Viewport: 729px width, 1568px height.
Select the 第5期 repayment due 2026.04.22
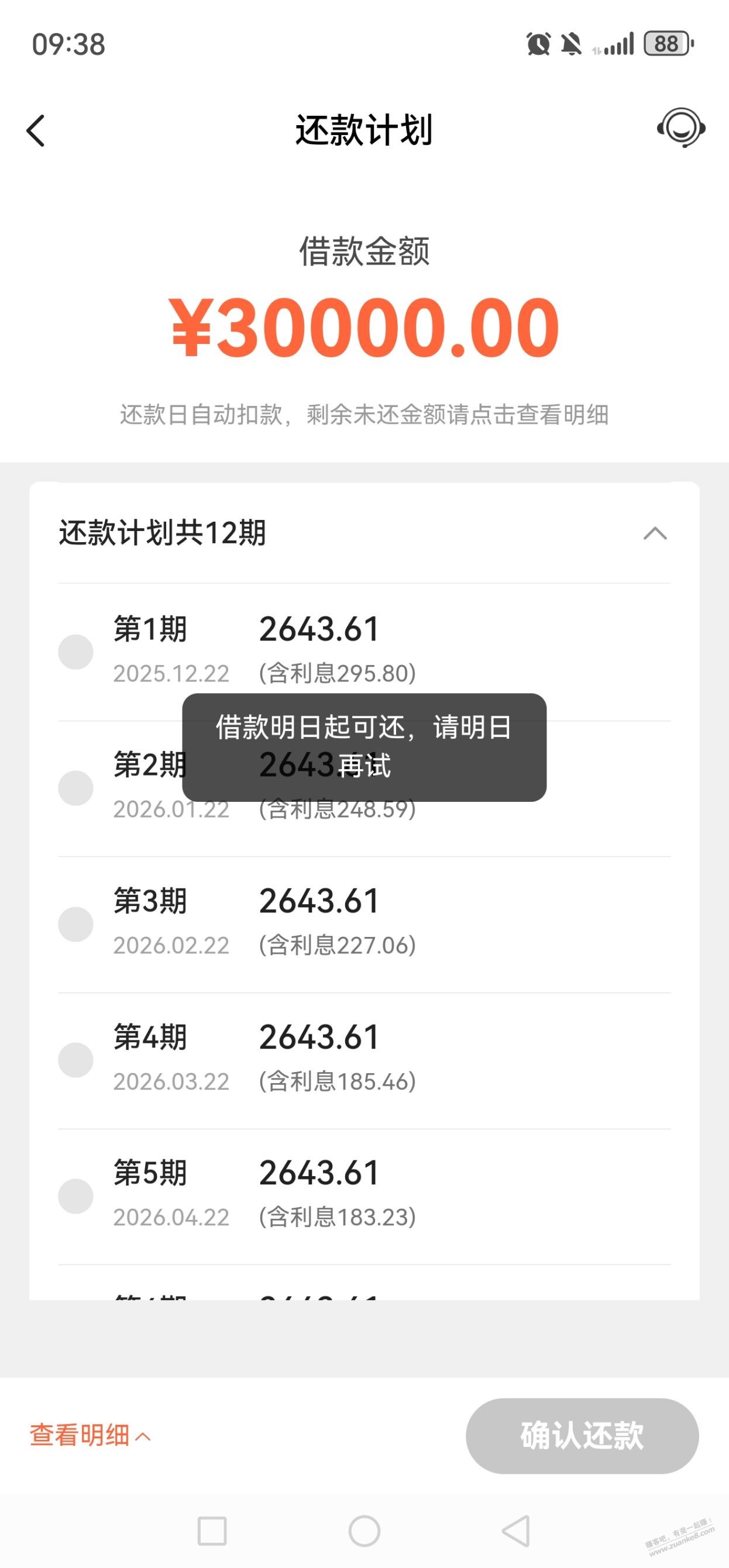coord(75,1195)
